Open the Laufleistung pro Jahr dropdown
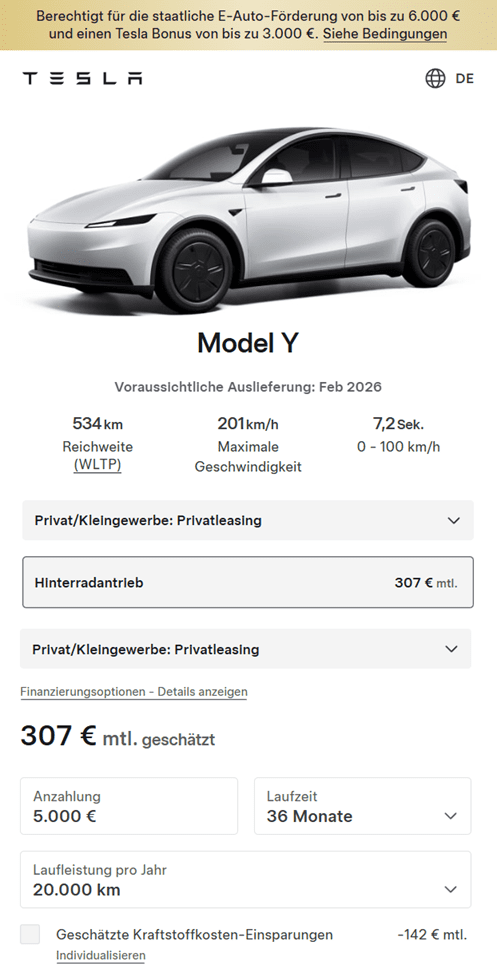The width and height of the screenshot is (497, 977). (x=245, y=880)
